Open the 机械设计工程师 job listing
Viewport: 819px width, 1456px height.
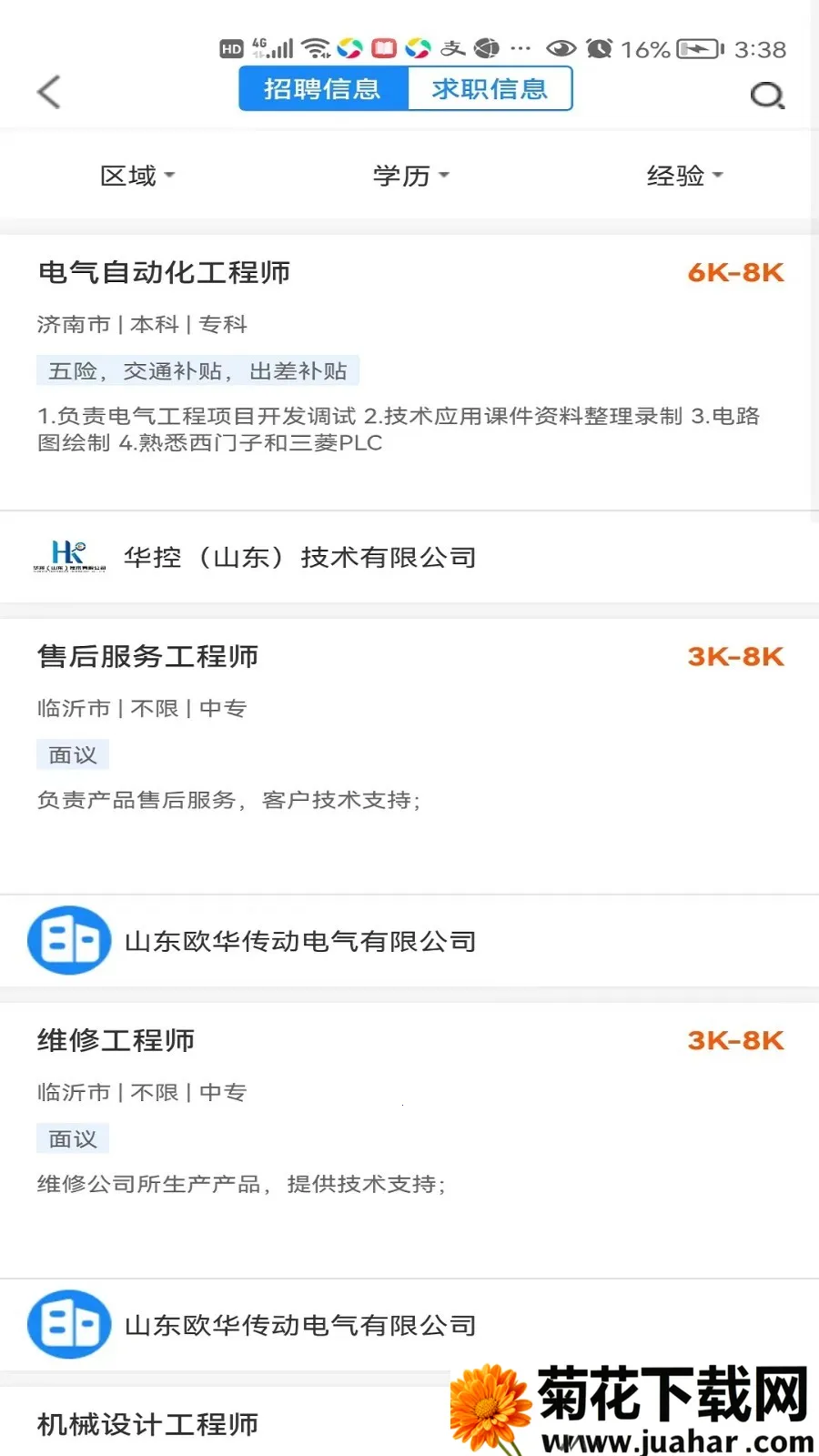[x=148, y=1424]
